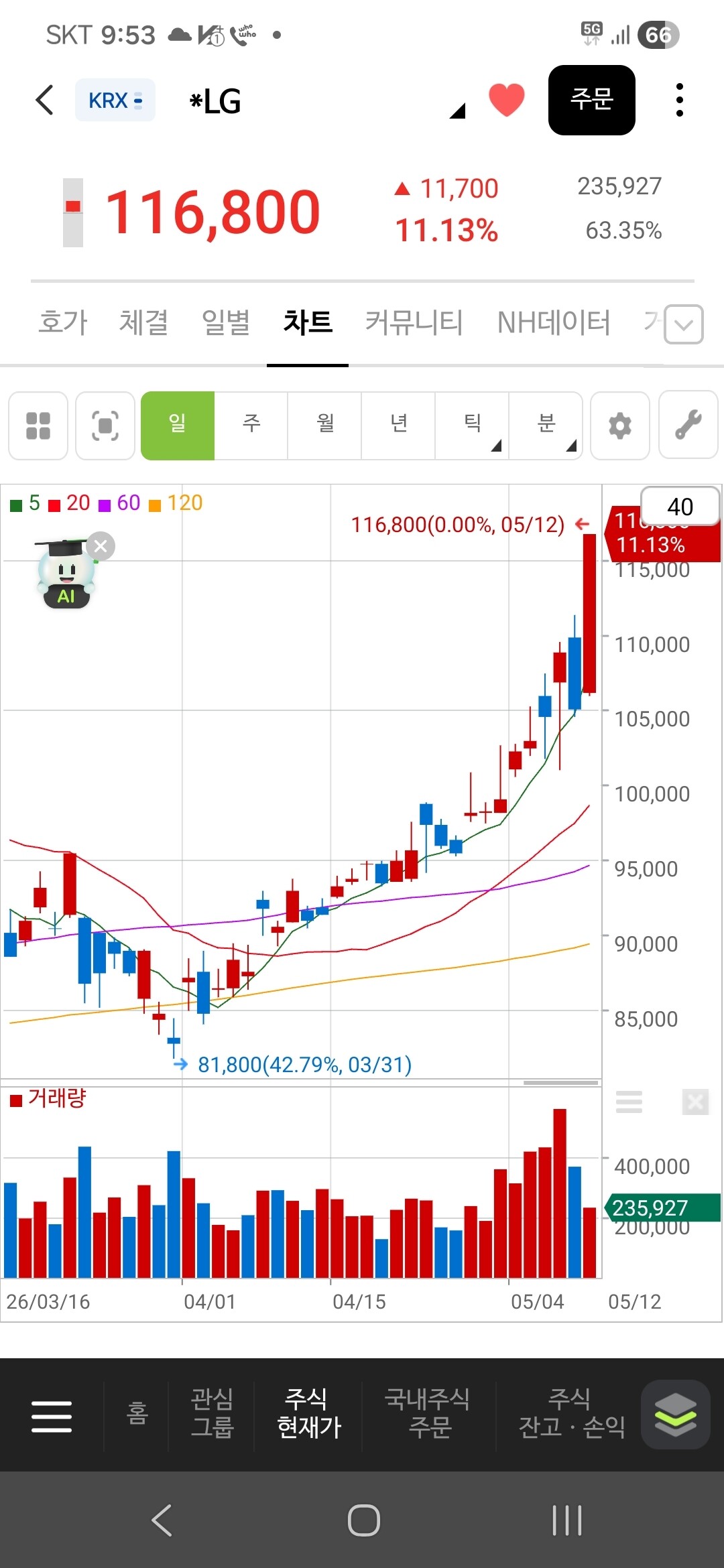Open the 주문 order button
This screenshot has height=1568, width=724.
tap(591, 100)
